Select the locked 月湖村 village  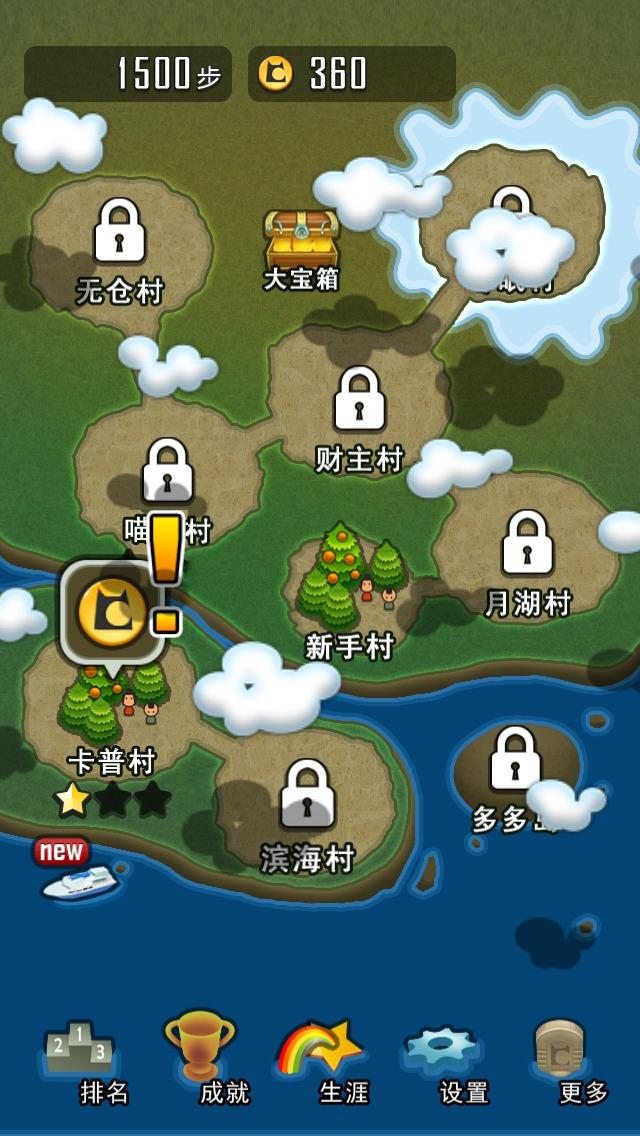(527, 560)
